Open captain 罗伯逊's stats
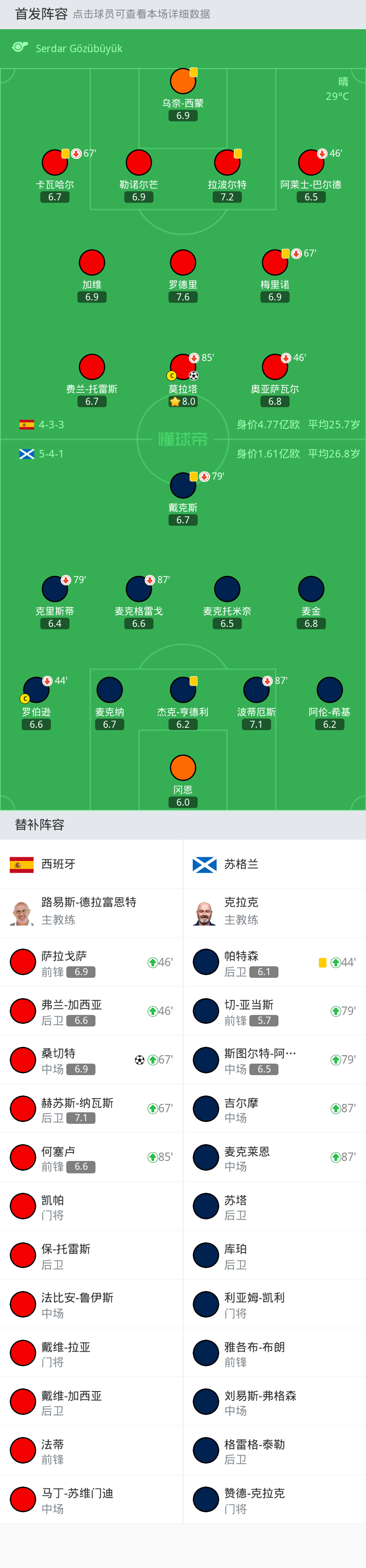Screen dimensions: 366x1568 [37, 703]
